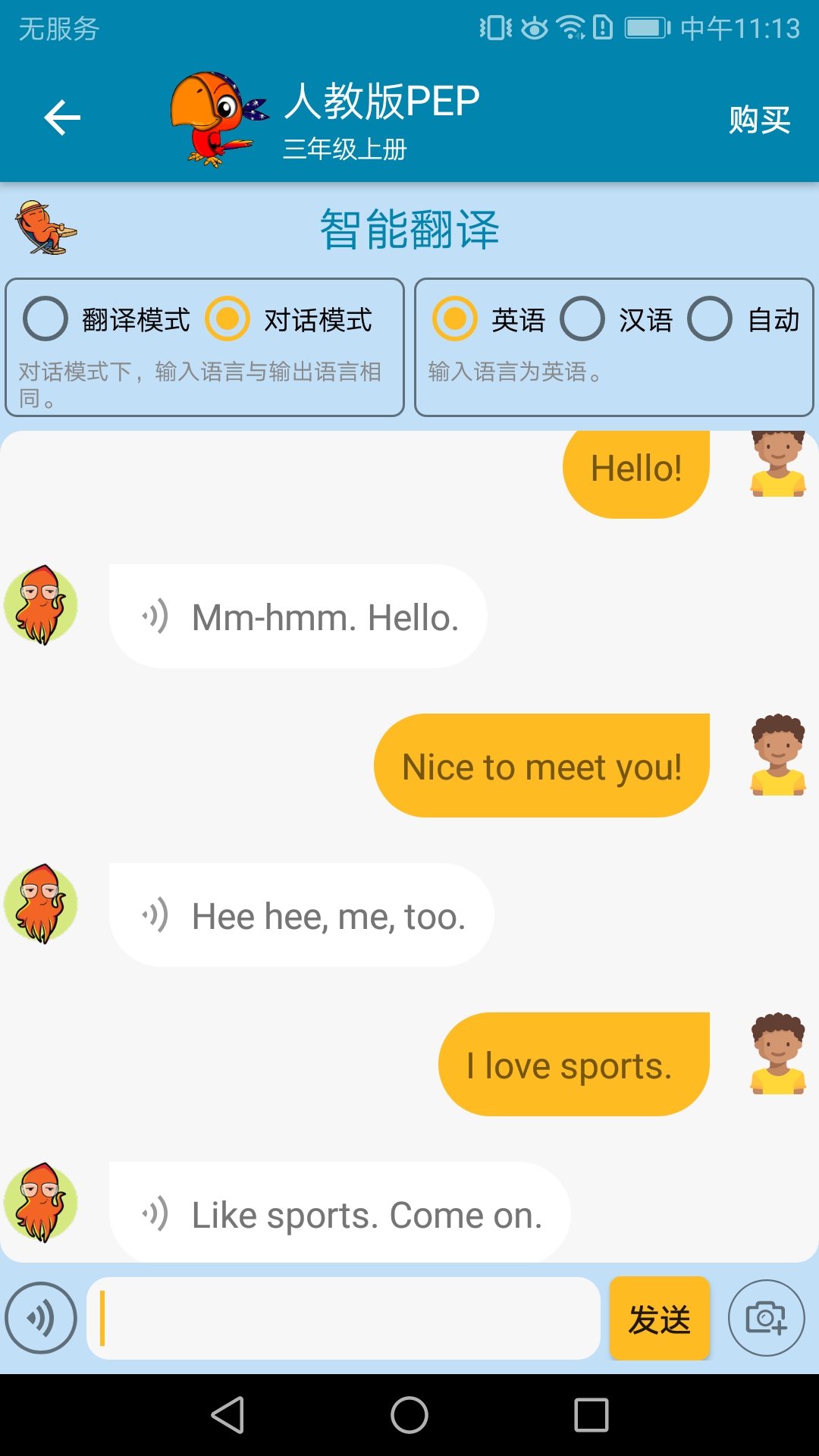Select 翻译模式 translation mode
819x1456 pixels.
[x=45, y=319]
